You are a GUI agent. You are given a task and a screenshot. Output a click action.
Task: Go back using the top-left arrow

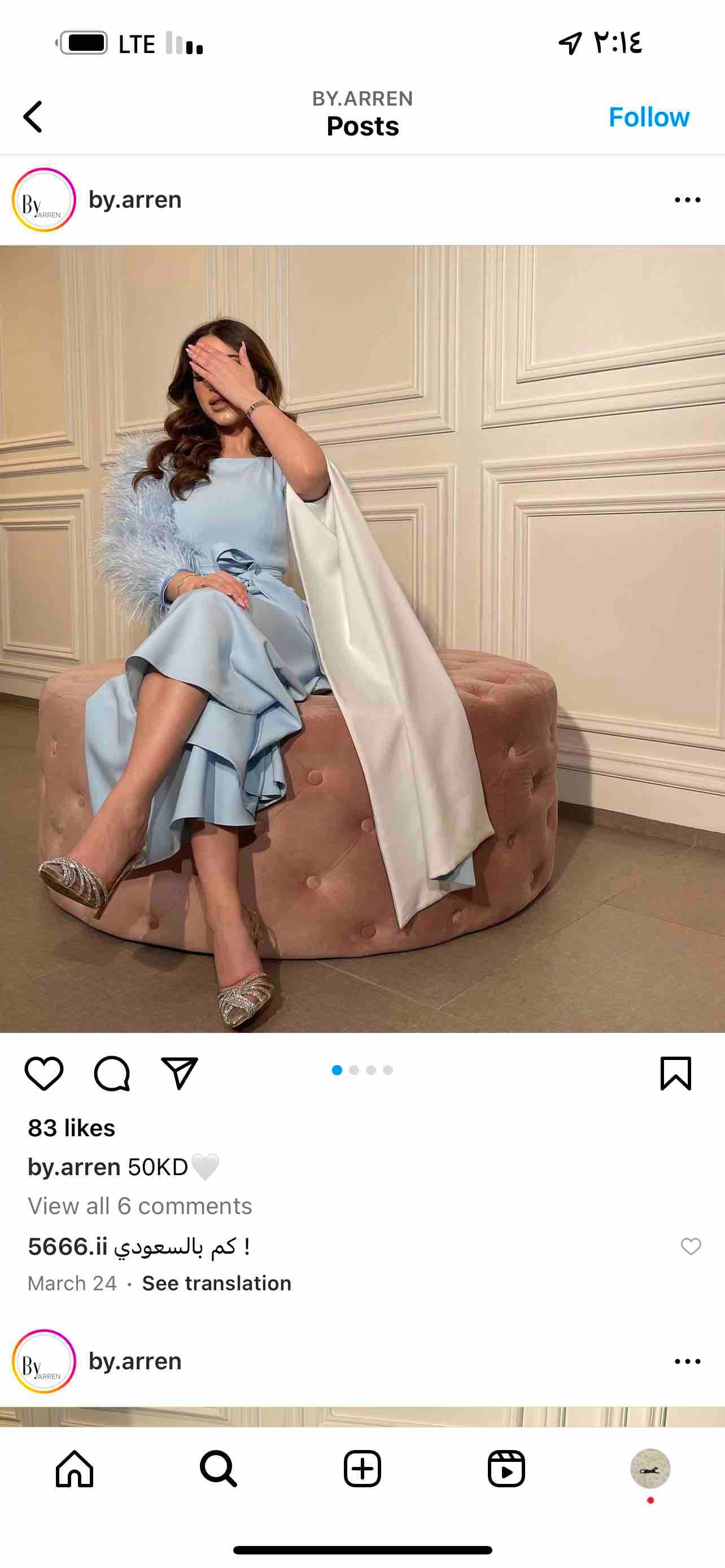[x=33, y=116]
